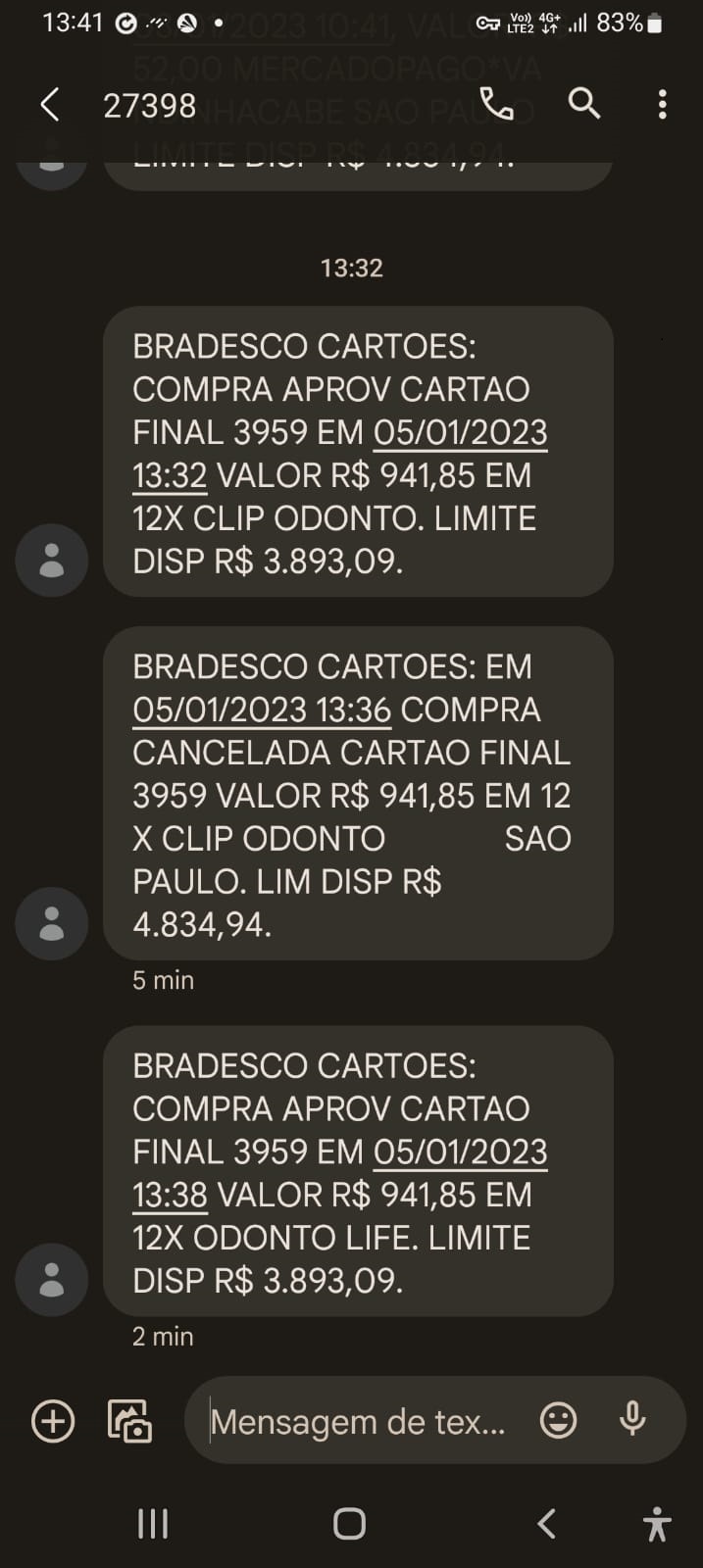
Task: Tap the 05/01/2023 13:36 date link
Action: coord(262,710)
